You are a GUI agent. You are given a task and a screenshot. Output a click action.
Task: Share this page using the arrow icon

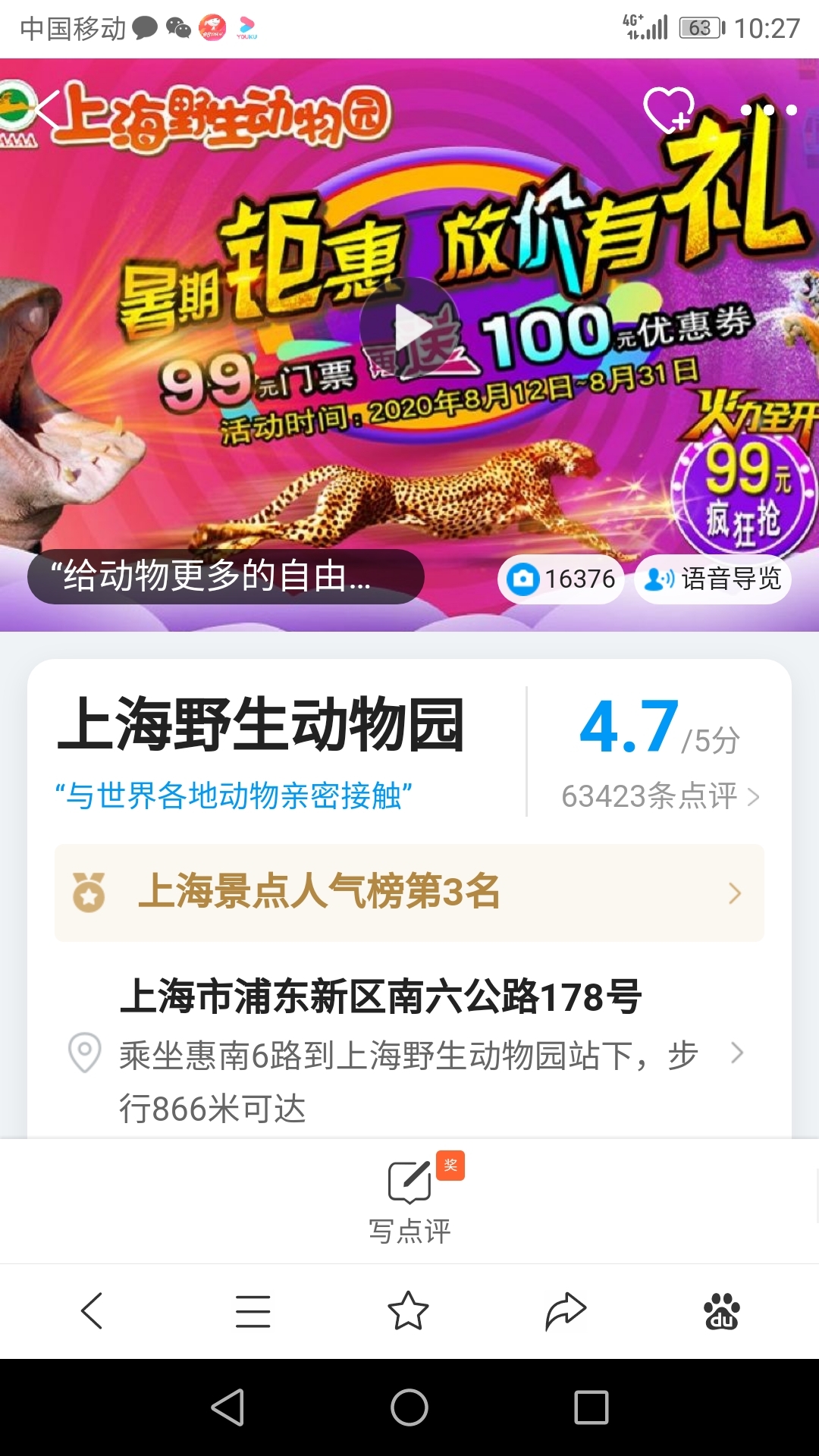tap(566, 1311)
